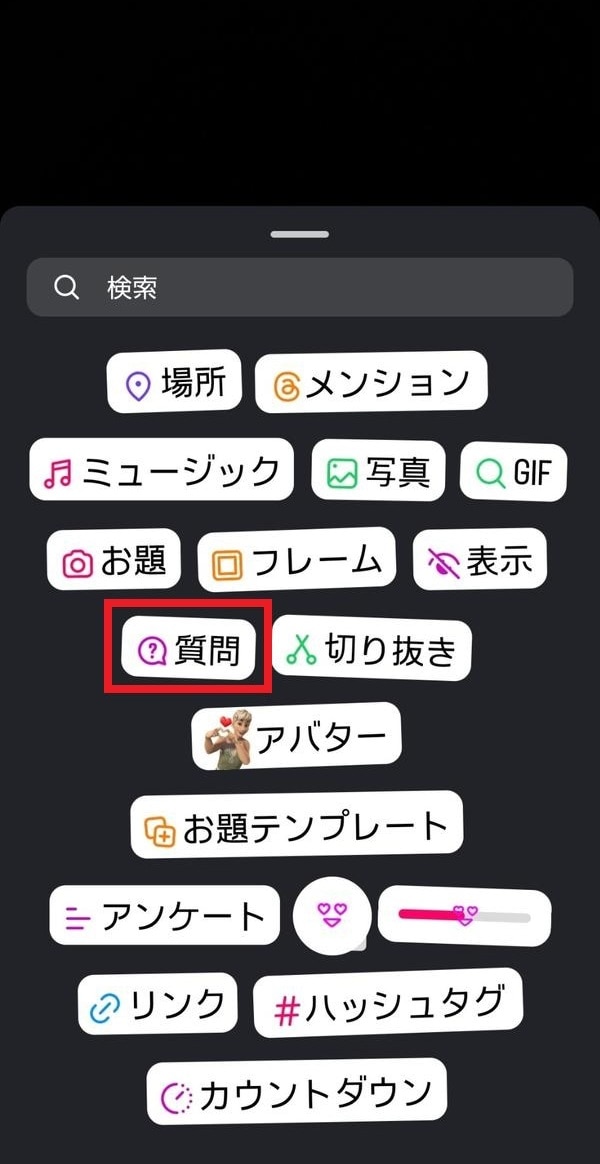Select the お題 prompt sticker

pyautogui.click(x=114, y=560)
